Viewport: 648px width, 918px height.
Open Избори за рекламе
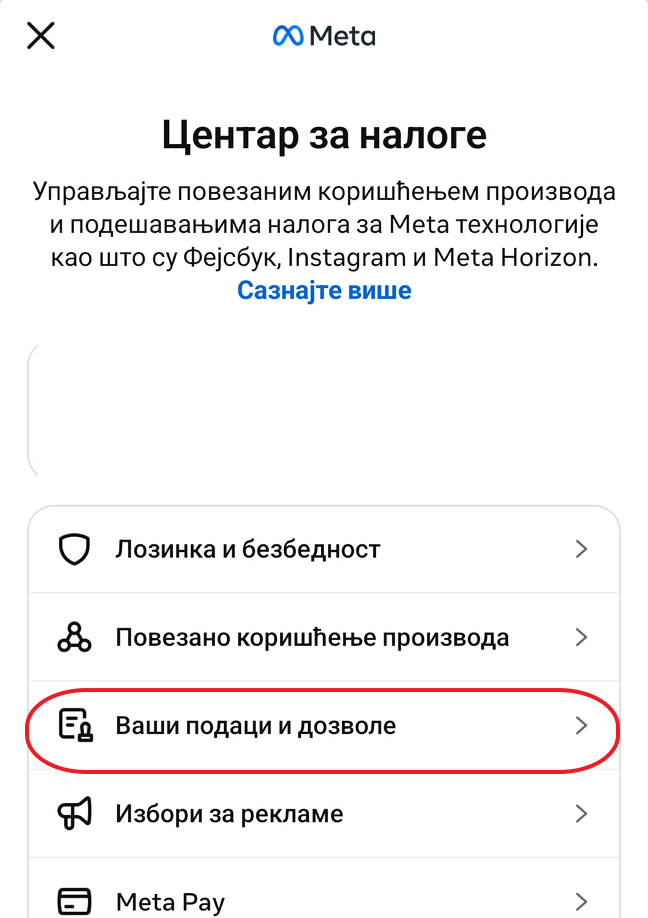click(x=324, y=814)
